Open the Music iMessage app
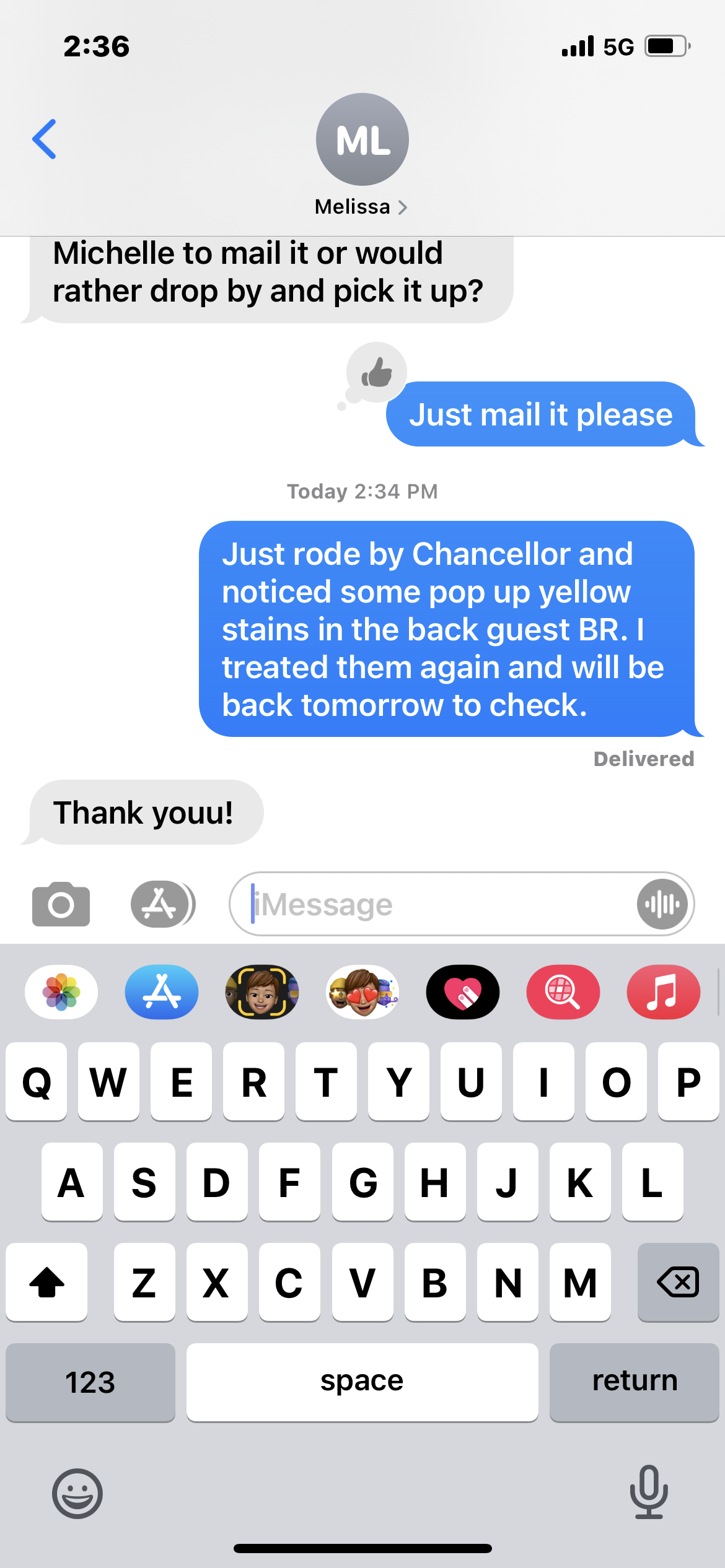Viewport: 725px width, 1568px height. (663, 992)
